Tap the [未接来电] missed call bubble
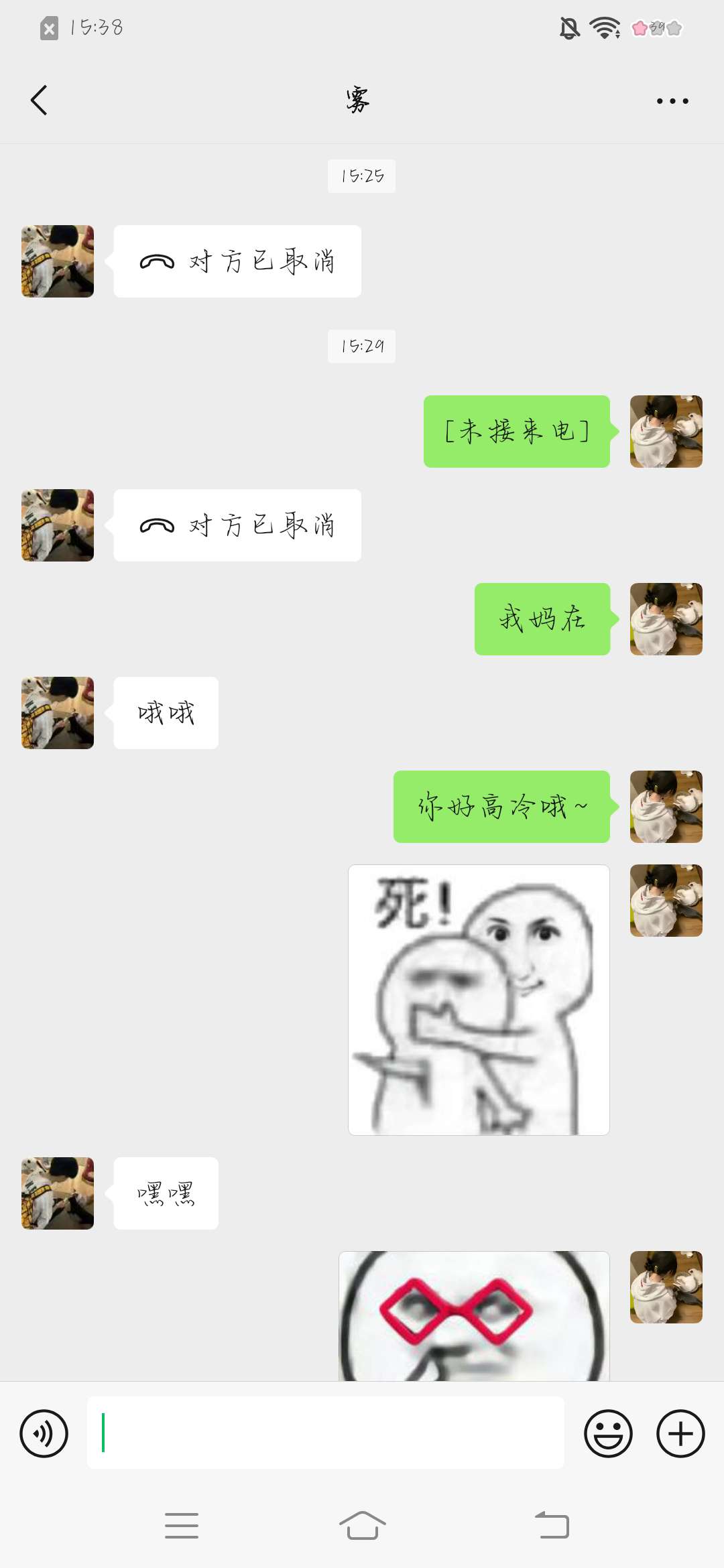 517,432
